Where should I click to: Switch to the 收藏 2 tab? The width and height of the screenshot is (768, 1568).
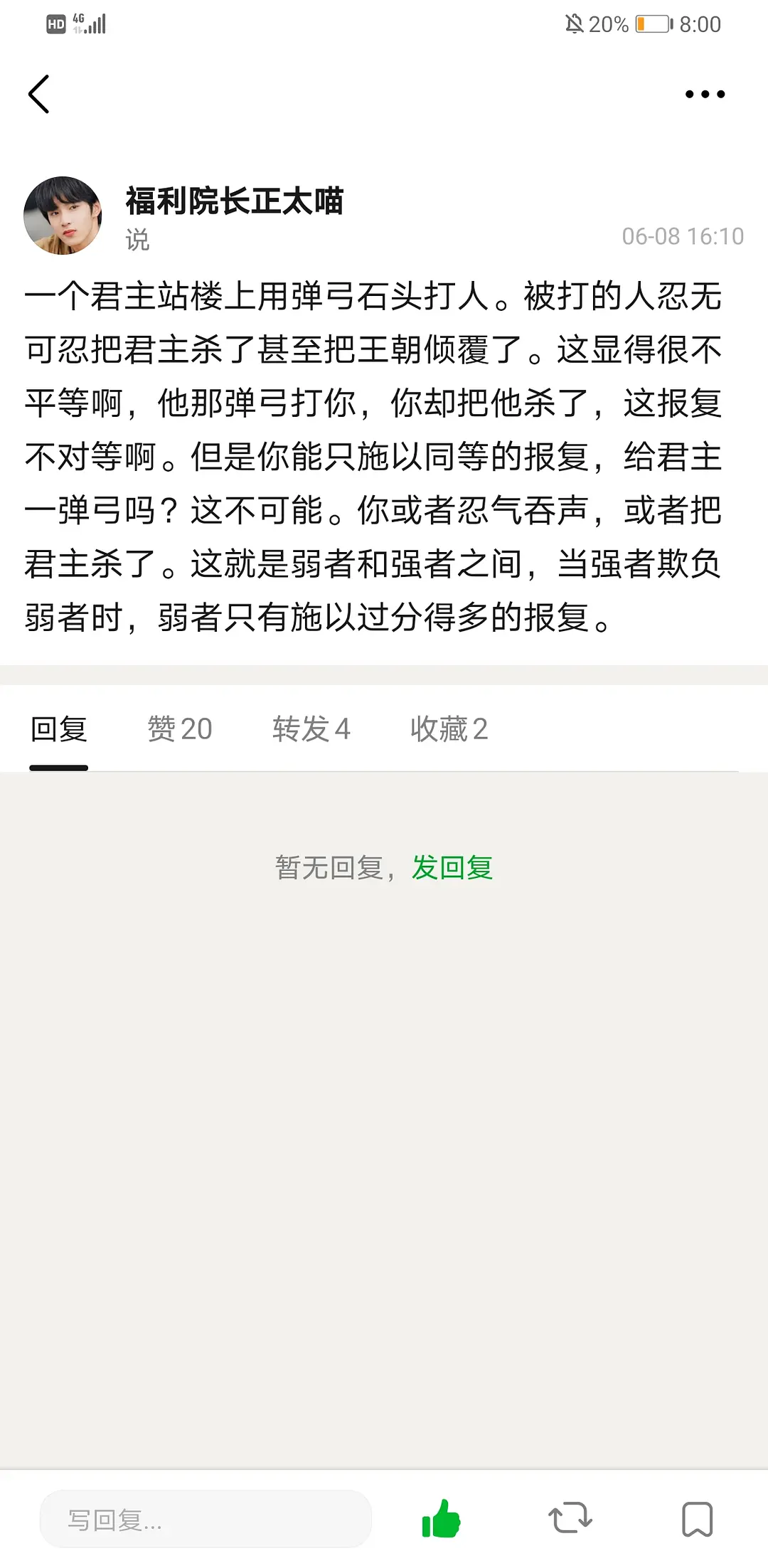[449, 729]
